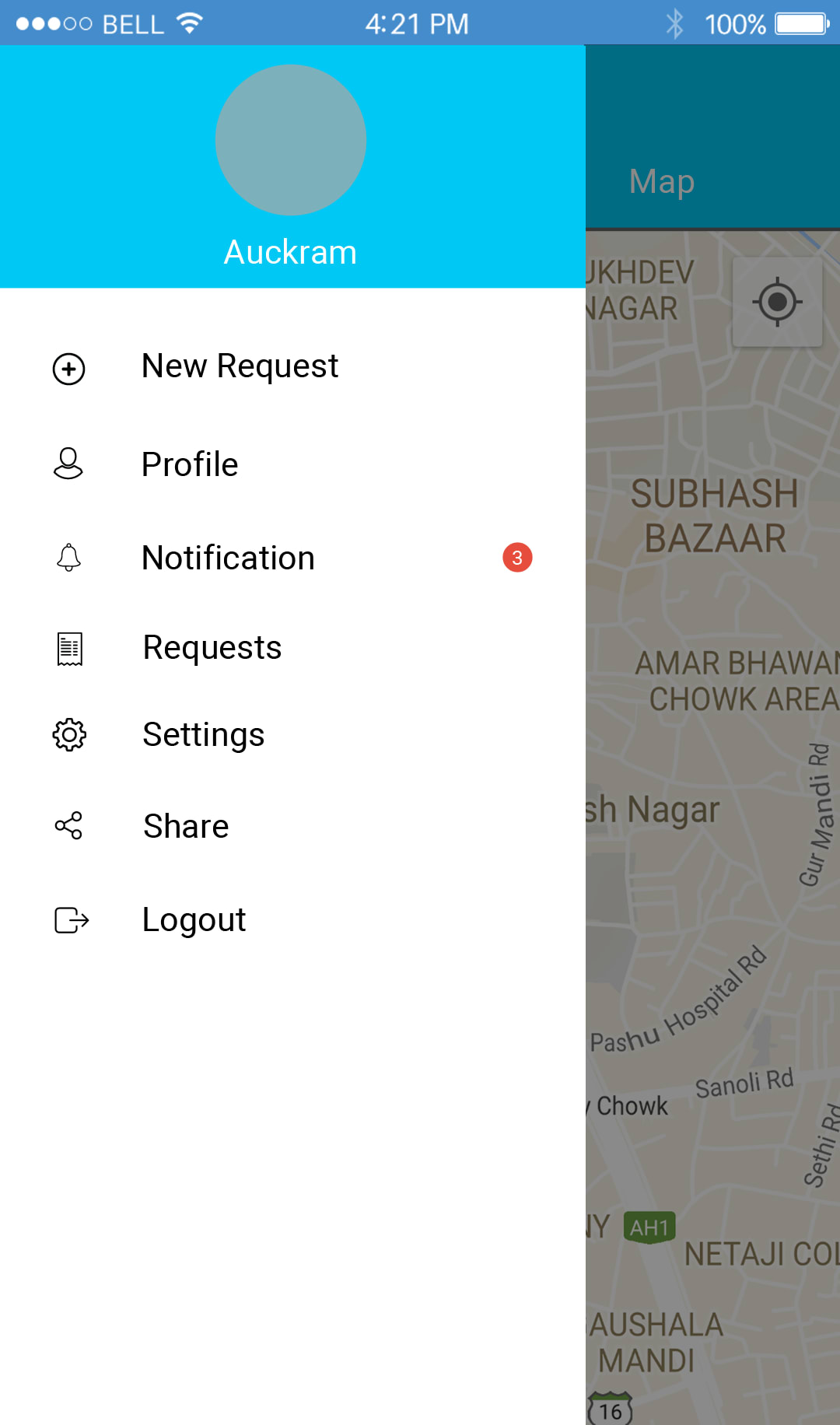Select the Share menu item
This screenshot has height=1425, width=840.
(x=186, y=826)
